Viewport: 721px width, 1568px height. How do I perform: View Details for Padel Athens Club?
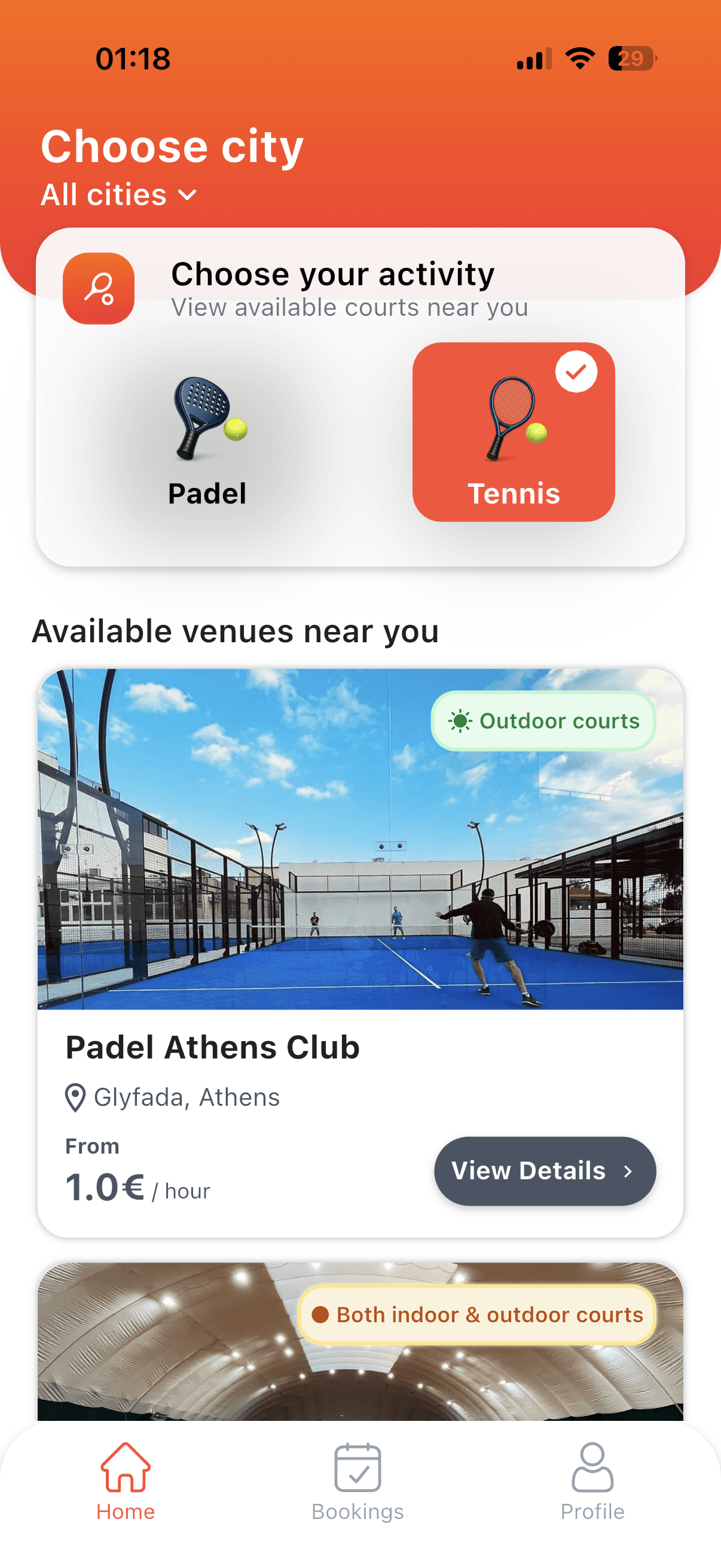pyautogui.click(x=544, y=1170)
